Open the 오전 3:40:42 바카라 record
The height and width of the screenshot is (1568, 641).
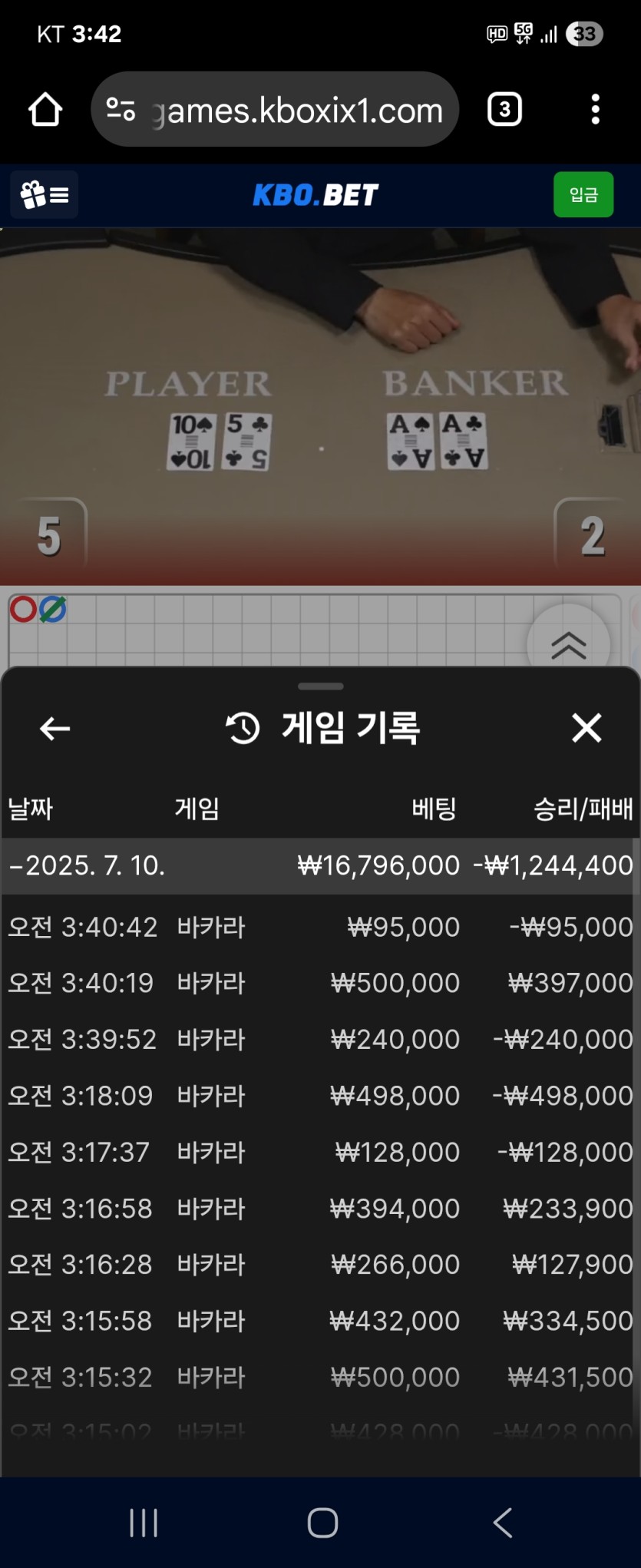pyautogui.click(x=319, y=927)
